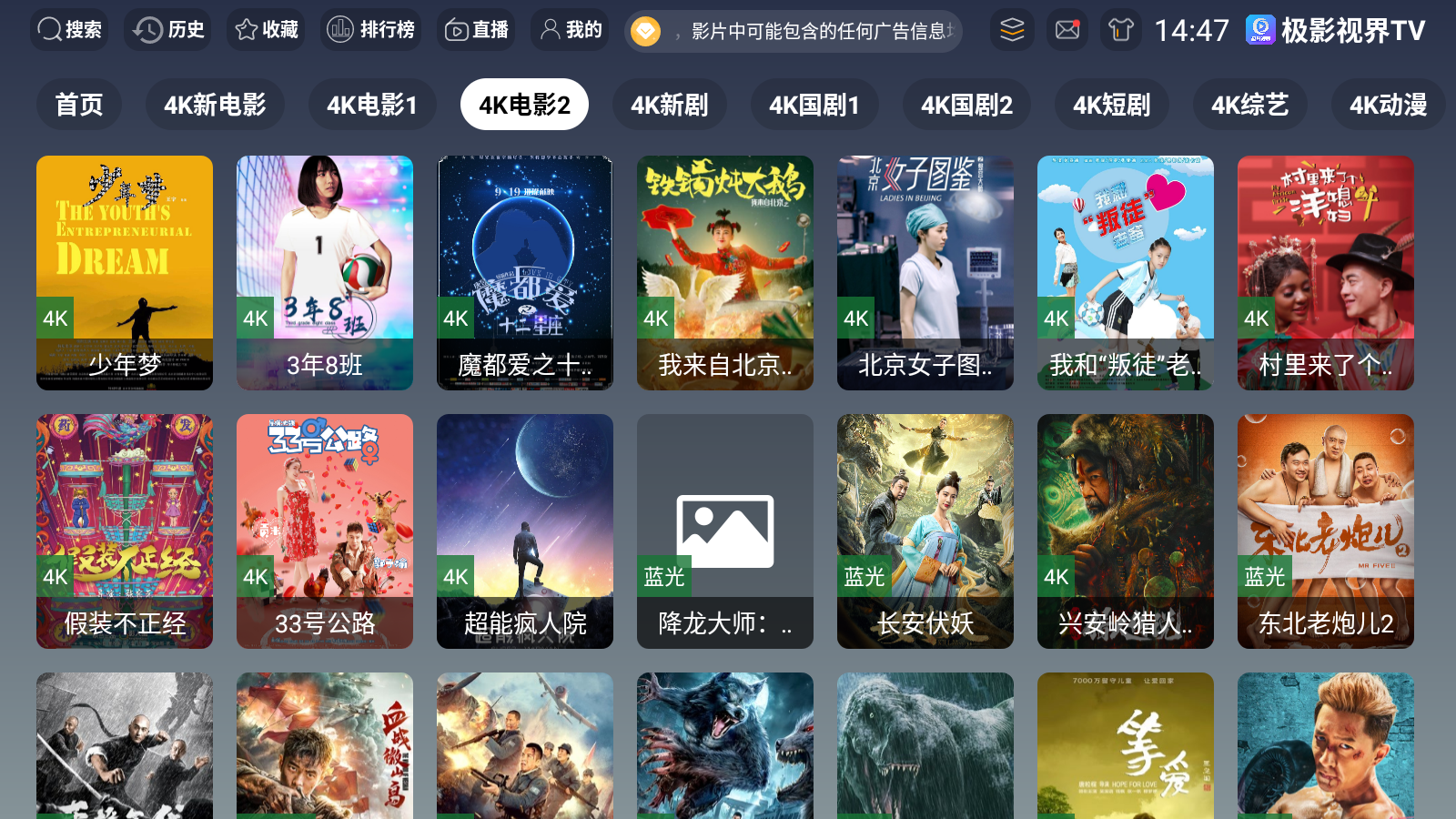Open the layers icon in top bar
The height and width of the screenshot is (819, 1456).
[1012, 30]
